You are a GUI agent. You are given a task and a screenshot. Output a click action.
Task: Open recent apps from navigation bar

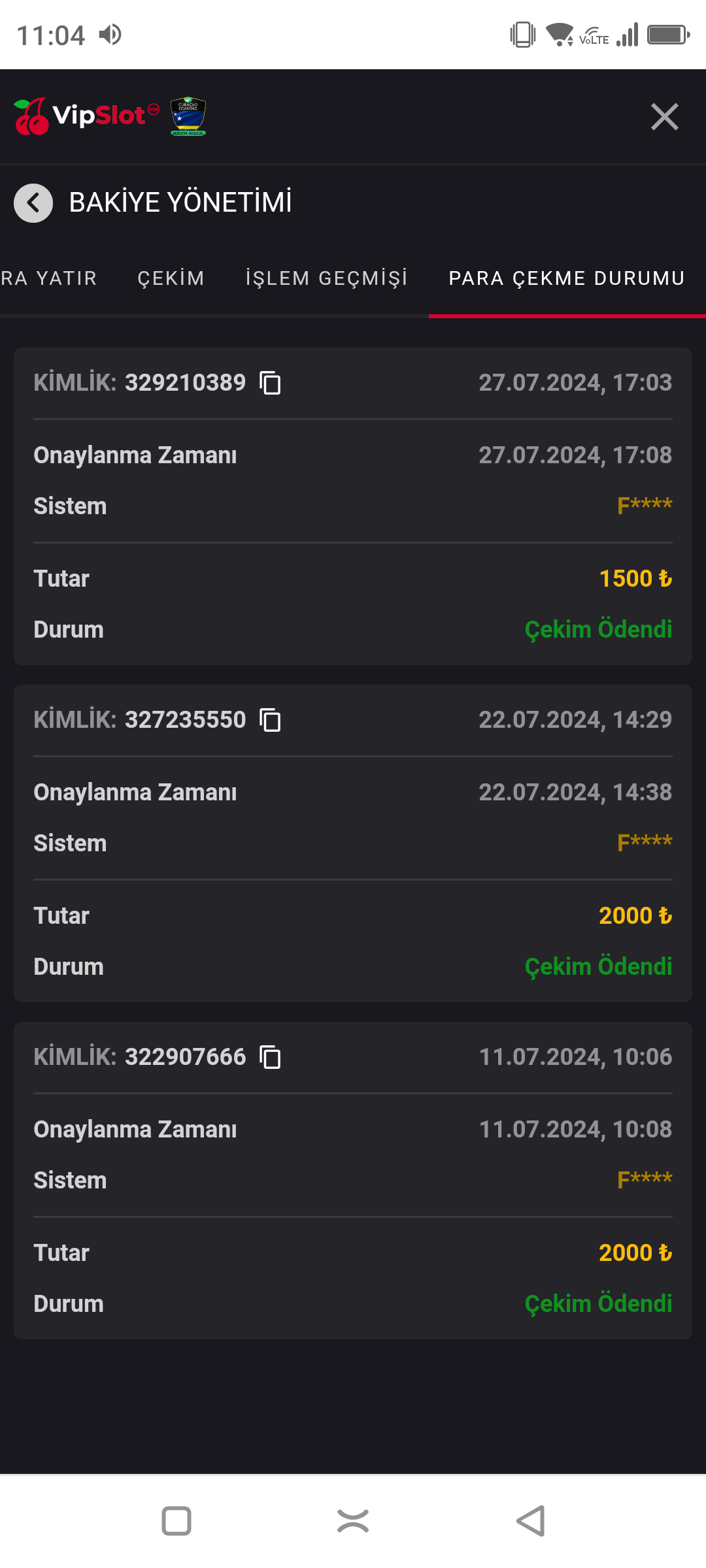pos(176,1521)
